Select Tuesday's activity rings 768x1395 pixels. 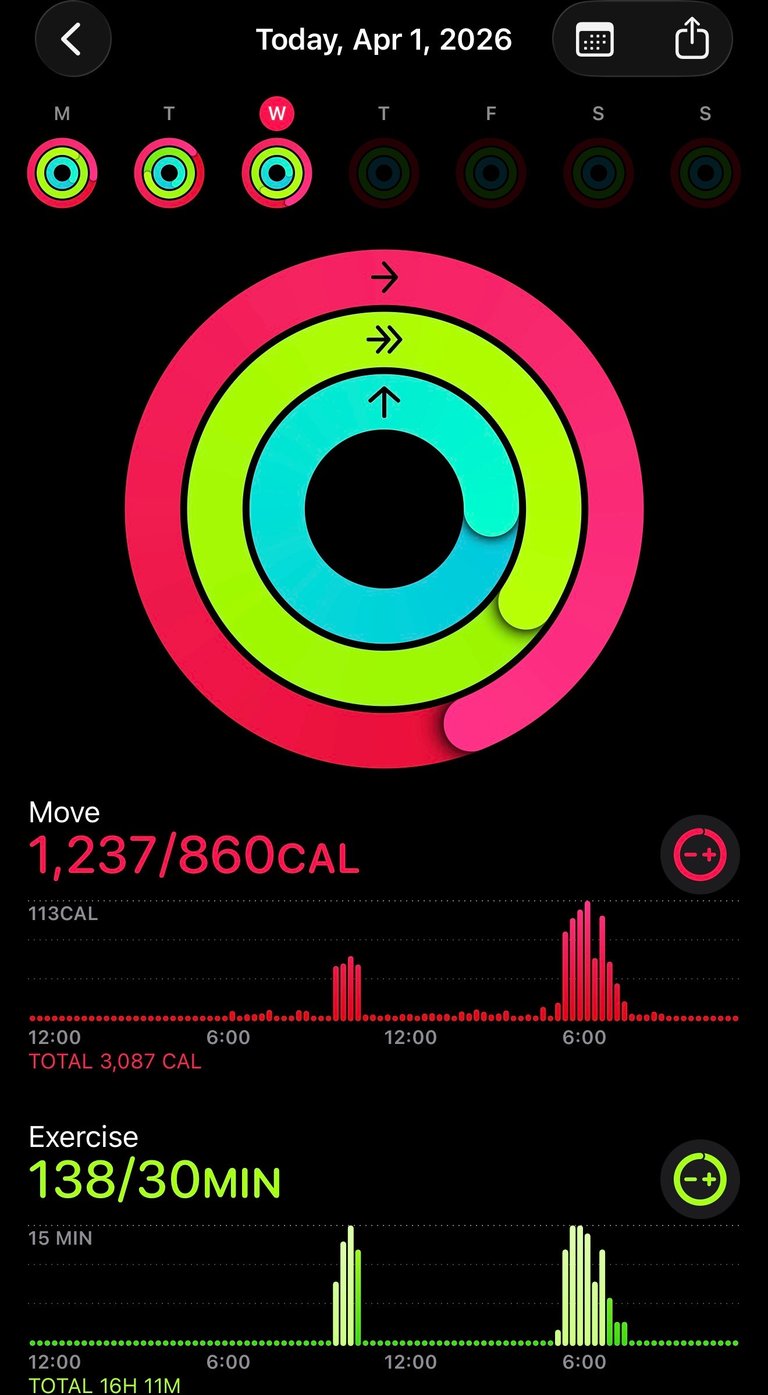point(169,172)
